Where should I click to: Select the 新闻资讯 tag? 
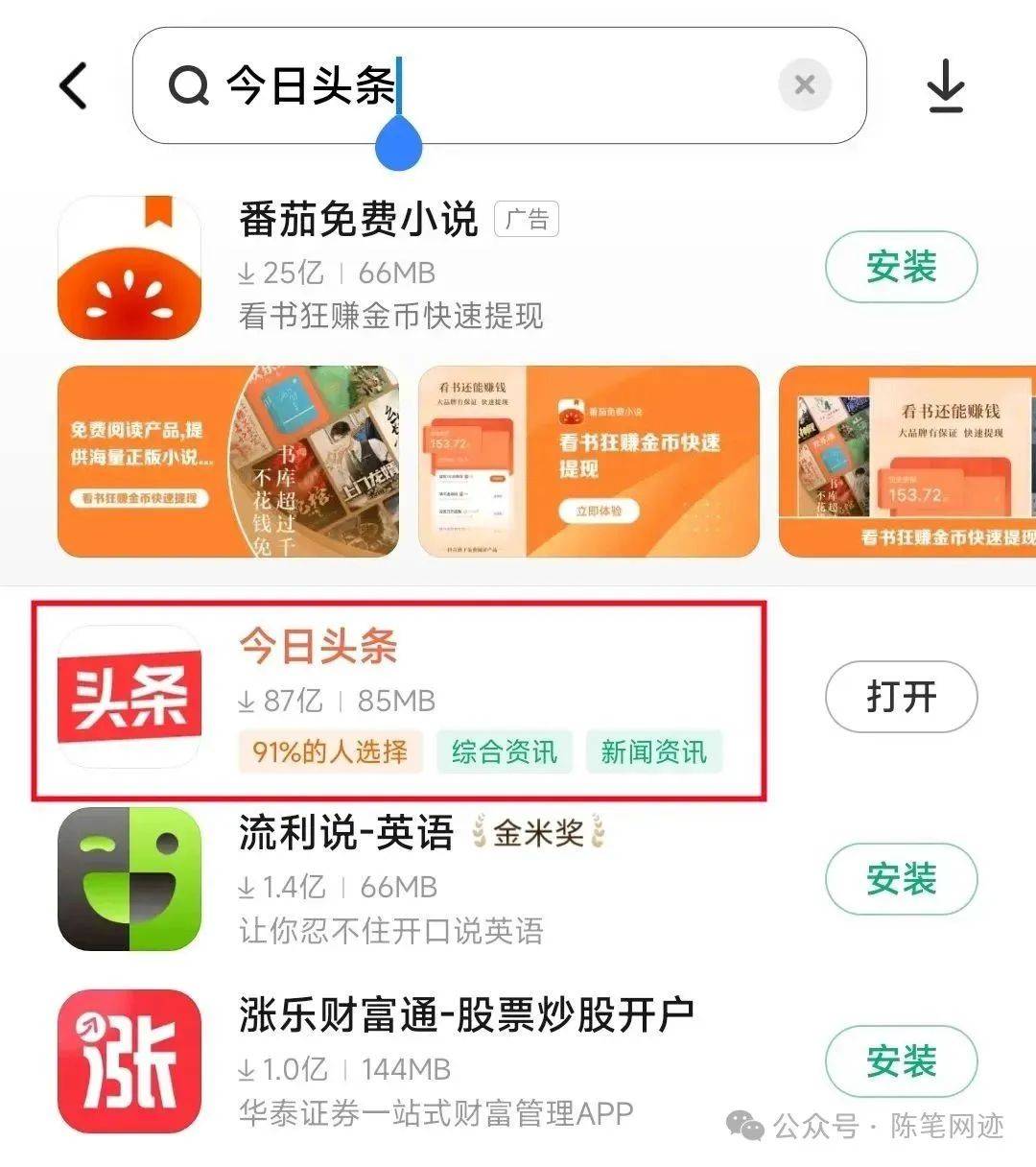[653, 751]
